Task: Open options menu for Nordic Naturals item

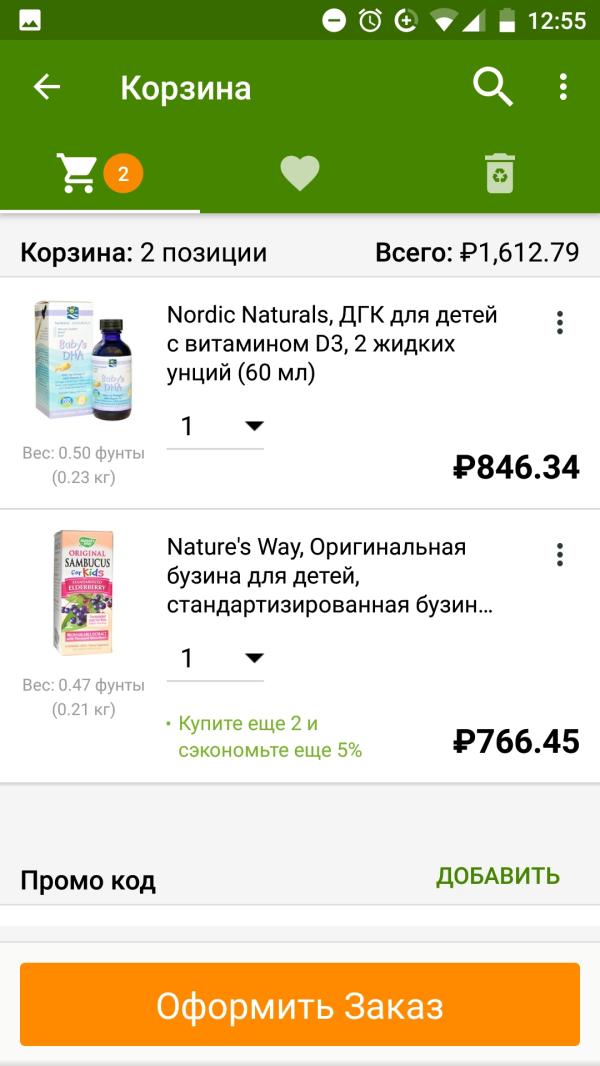Action: 559,323
